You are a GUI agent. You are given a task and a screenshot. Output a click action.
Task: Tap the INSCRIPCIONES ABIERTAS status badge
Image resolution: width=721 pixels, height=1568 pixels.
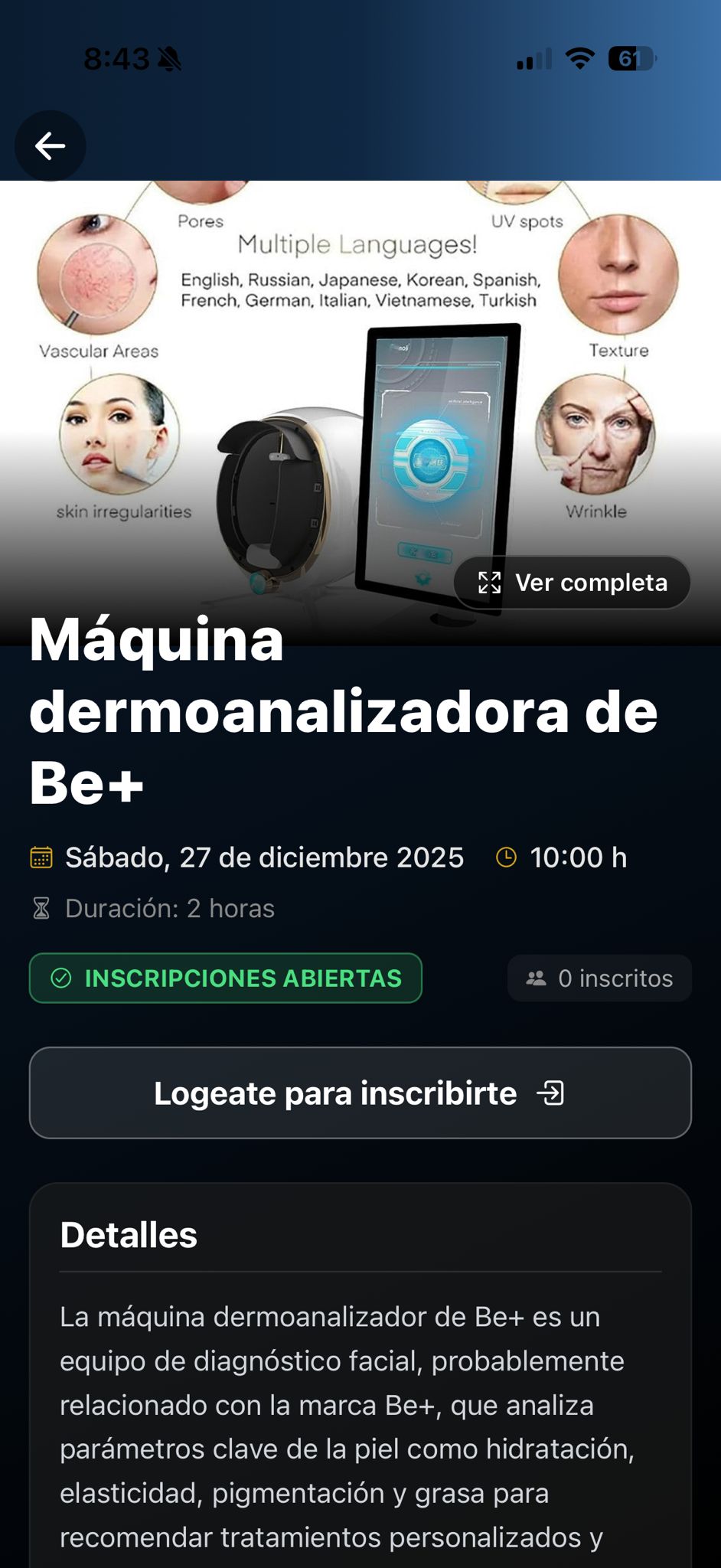tap(225, 978)
